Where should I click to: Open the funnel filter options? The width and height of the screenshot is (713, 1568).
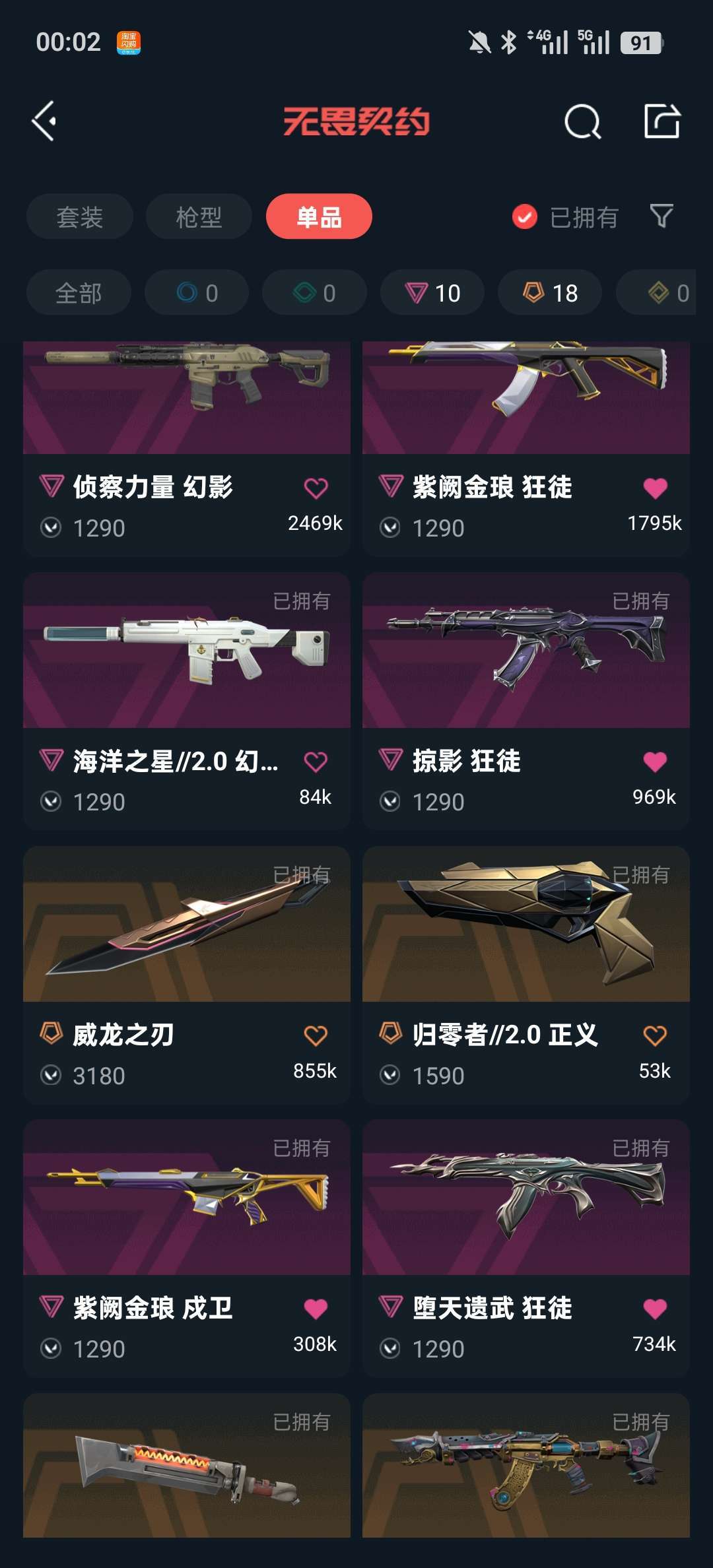662,216
